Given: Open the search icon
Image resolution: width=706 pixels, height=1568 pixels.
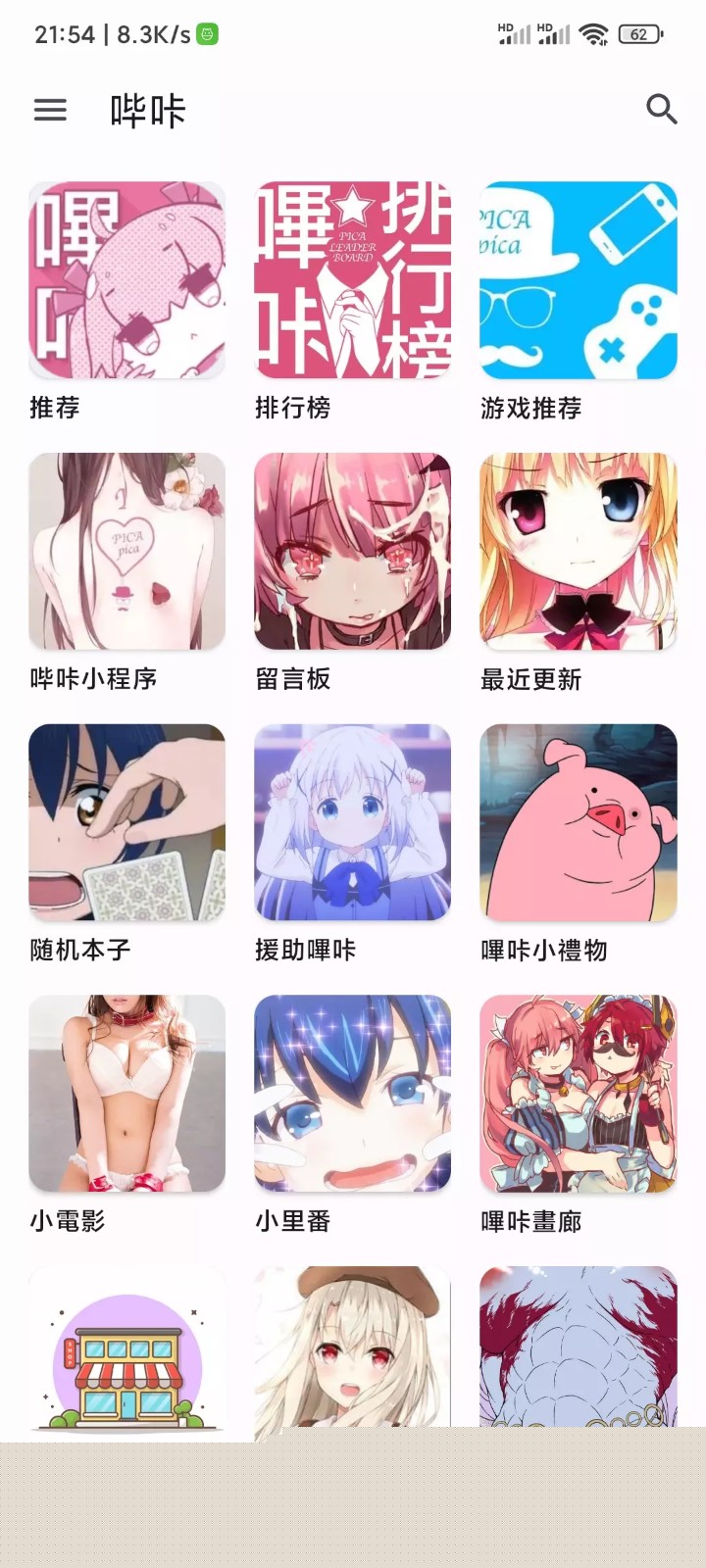Looking at the screenshot, I should coord(662,111).
